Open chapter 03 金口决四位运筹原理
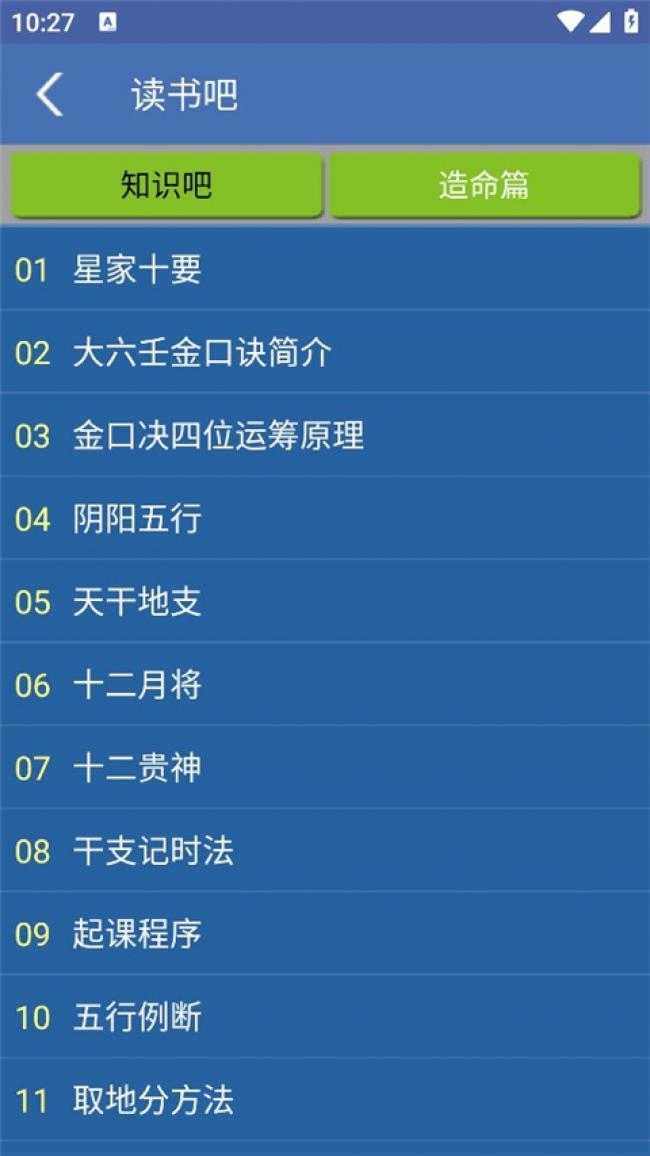Viewport: 650px width, 1156px height. [325, 436]
